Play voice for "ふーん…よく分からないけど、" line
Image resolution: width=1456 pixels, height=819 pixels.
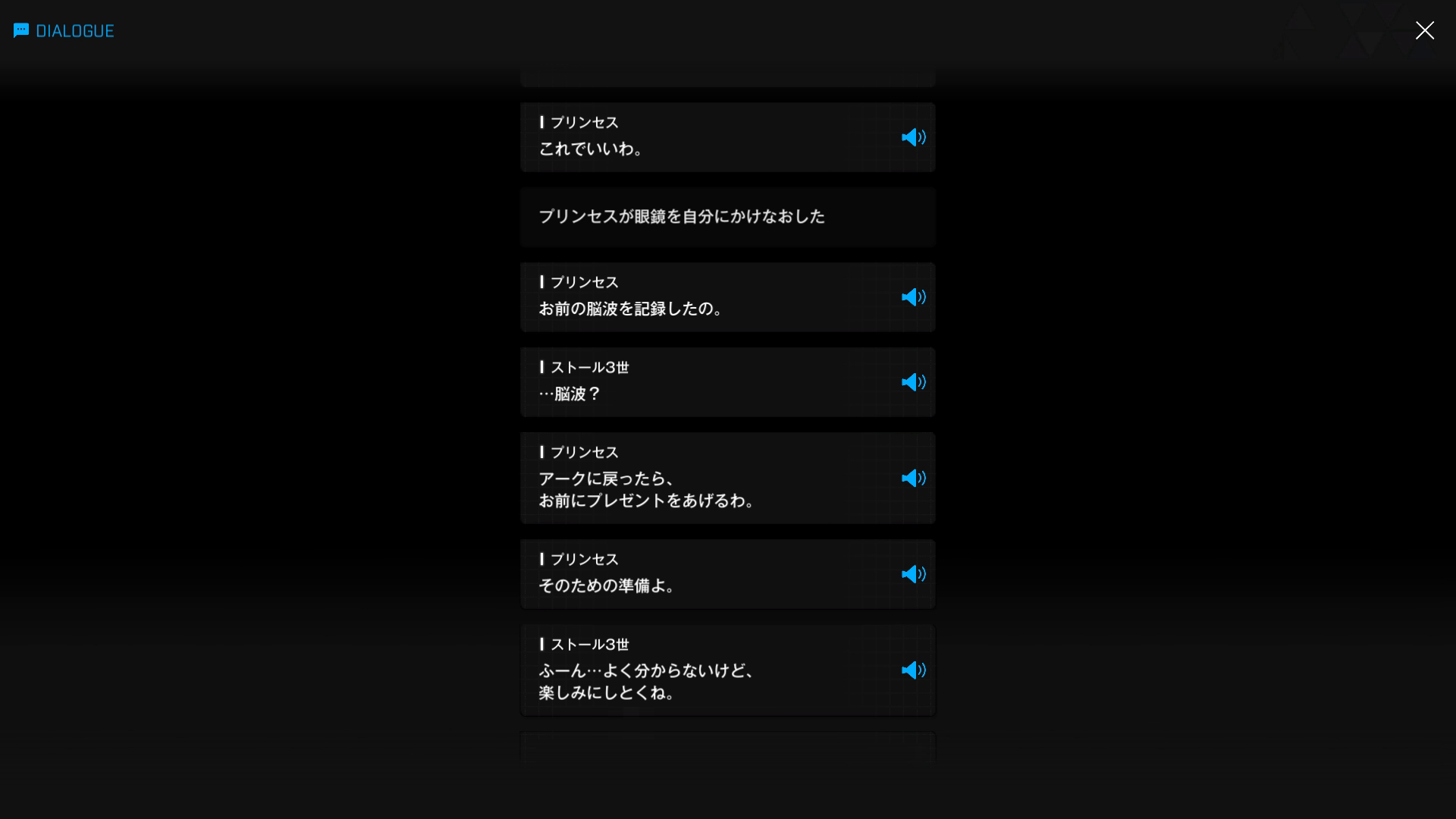(913, 670)
